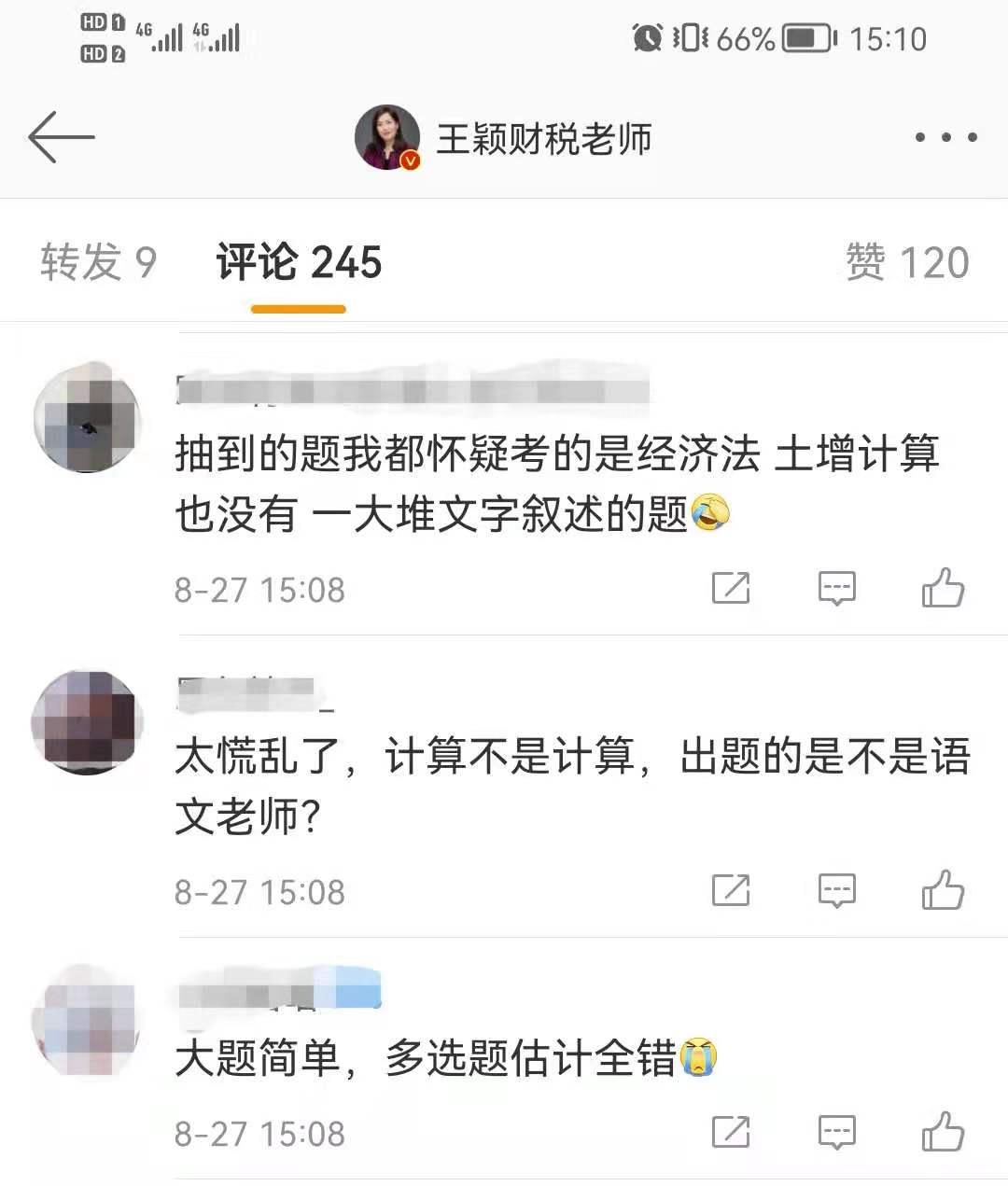Reply to the comment about 经济法 土增计算
The height and width of the screenshot is (1186, 1008).
click(x=836, y=588)
